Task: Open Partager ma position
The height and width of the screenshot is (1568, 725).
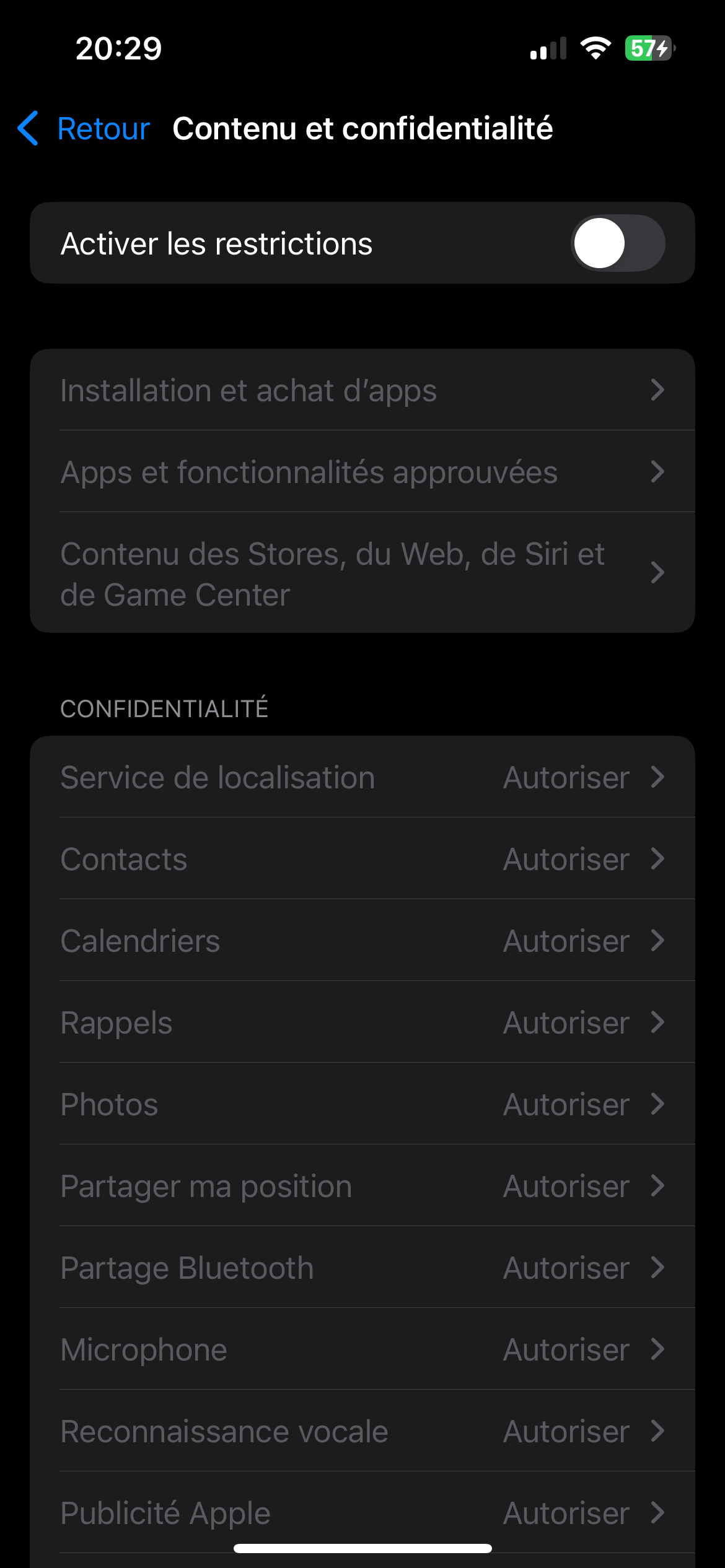Action: tap(362, 1186)
